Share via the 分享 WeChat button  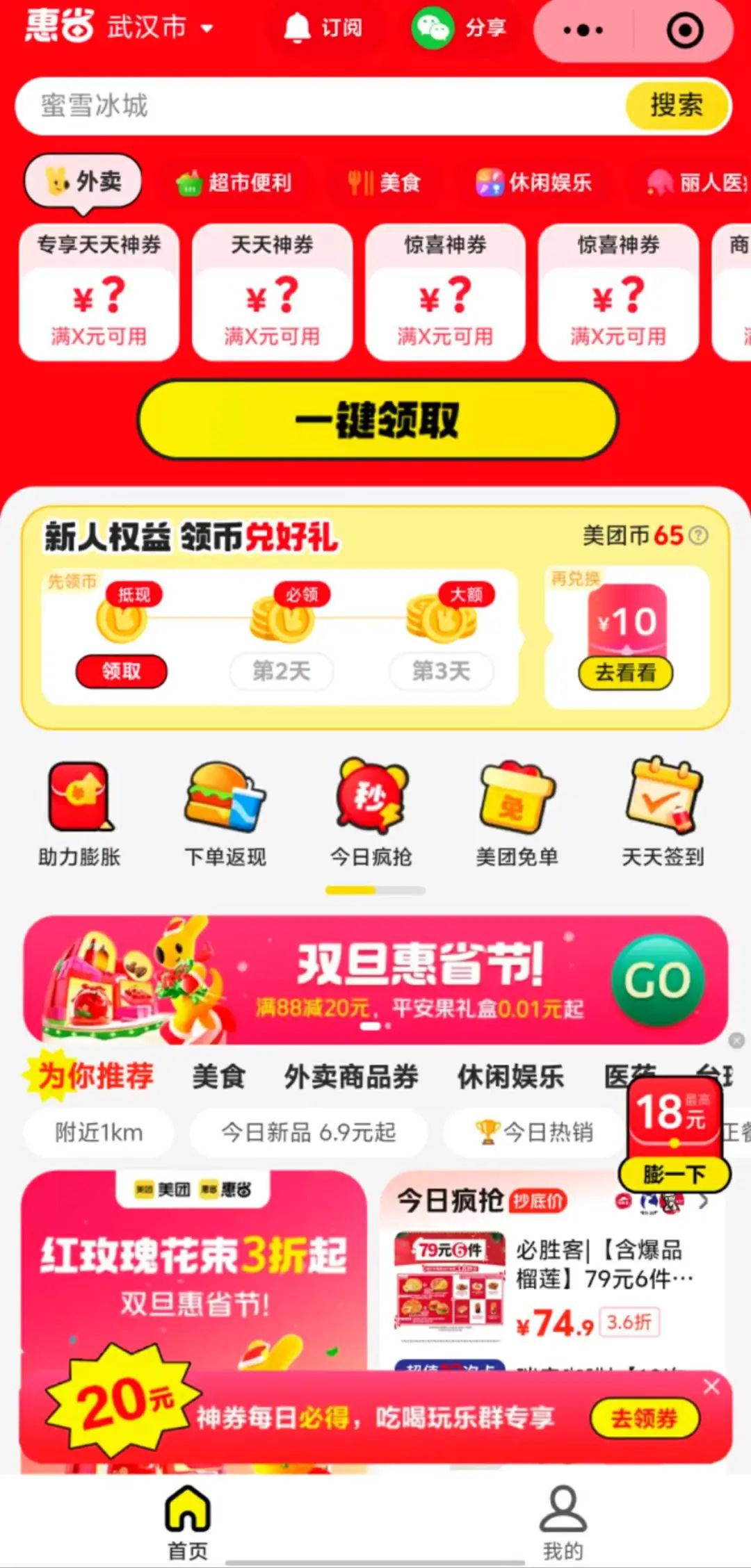coord(459,28)
